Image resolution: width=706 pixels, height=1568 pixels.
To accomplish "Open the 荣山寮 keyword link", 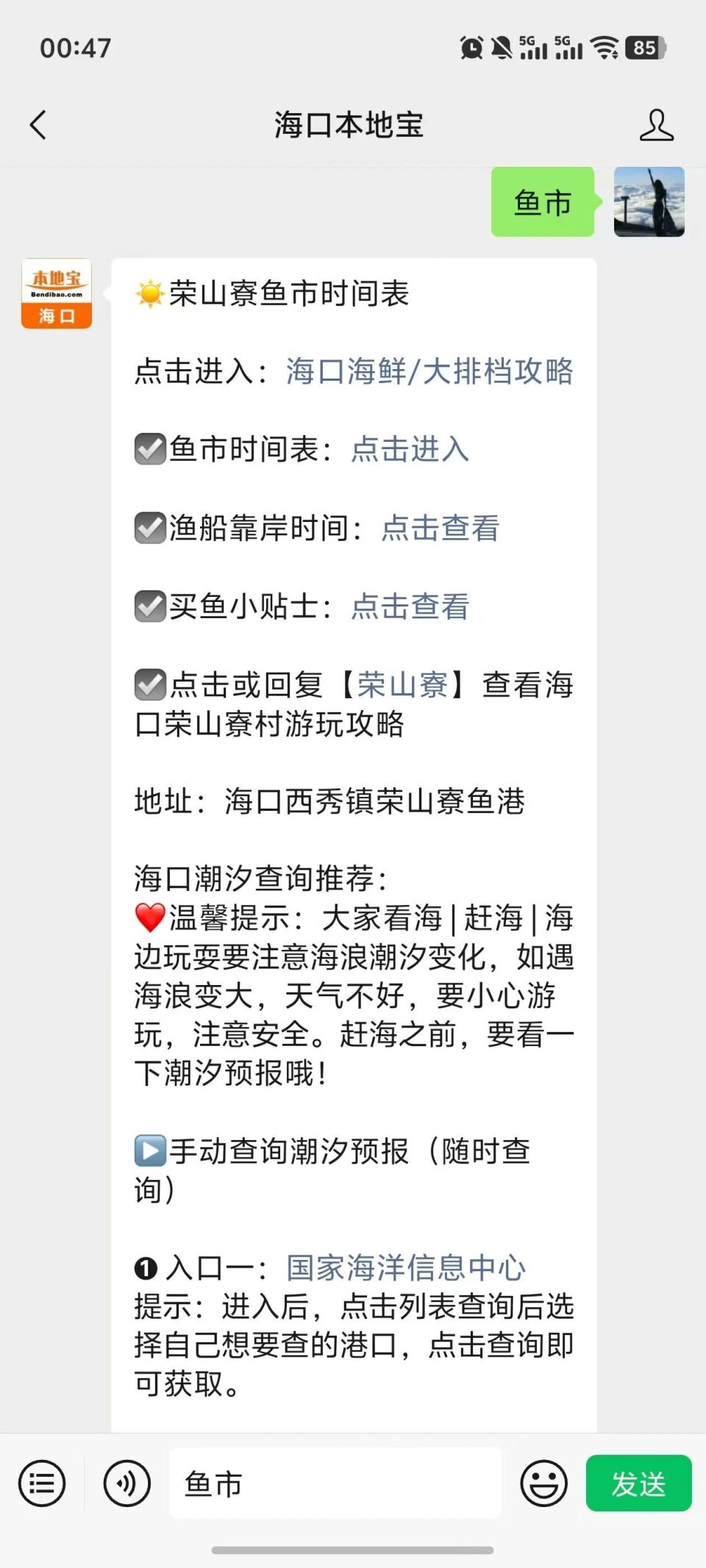I will 402,684.
